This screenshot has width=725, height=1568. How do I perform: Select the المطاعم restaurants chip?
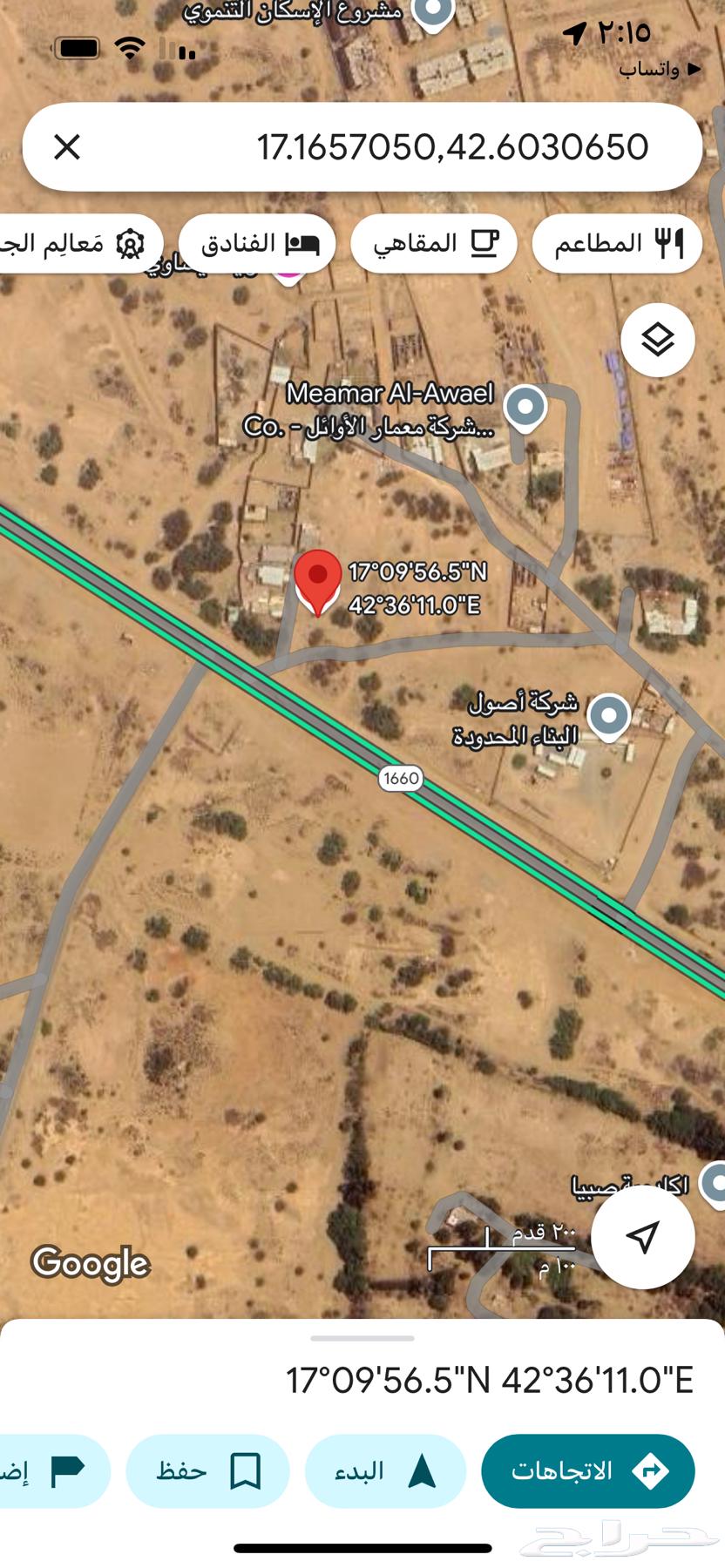[x=617, y=243]
